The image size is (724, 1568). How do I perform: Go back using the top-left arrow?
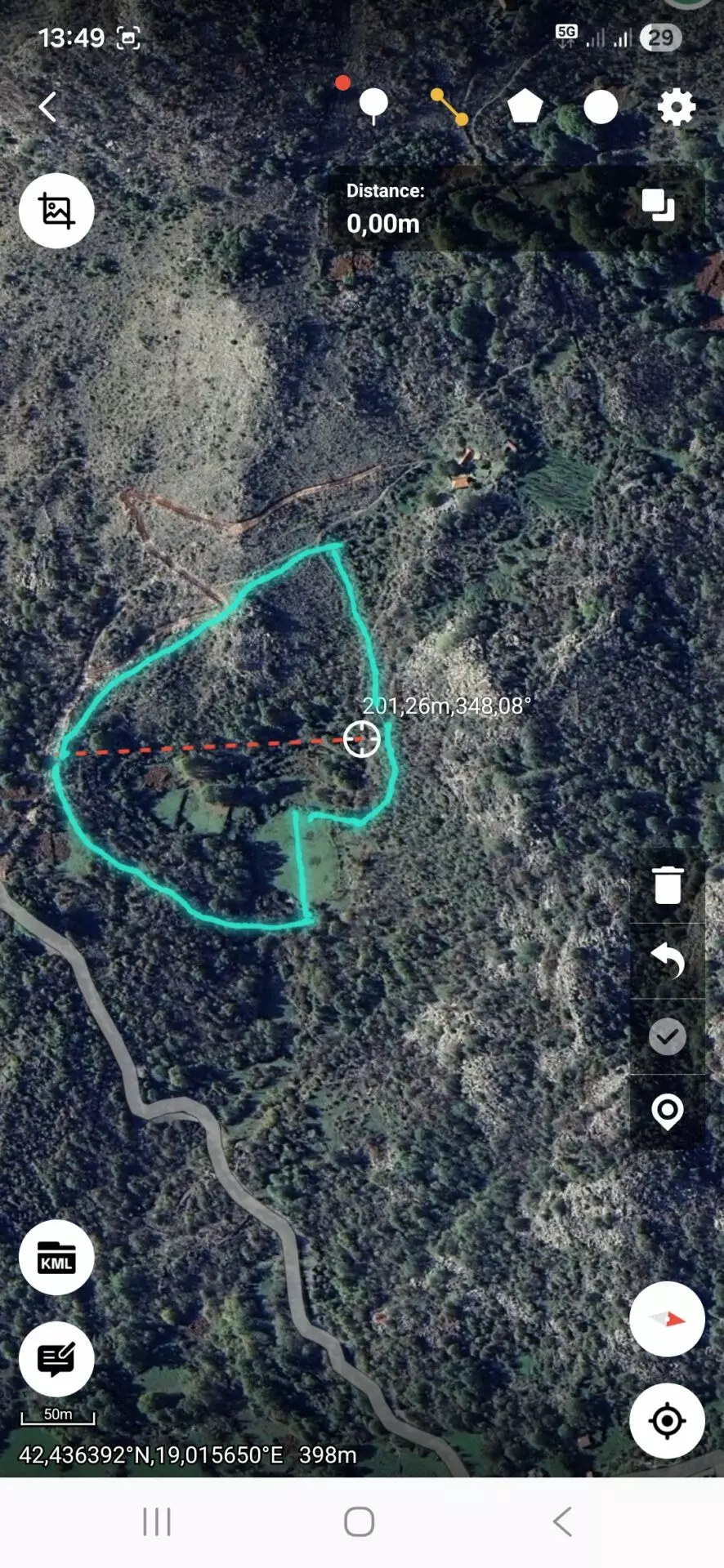(x=48, y=106)
